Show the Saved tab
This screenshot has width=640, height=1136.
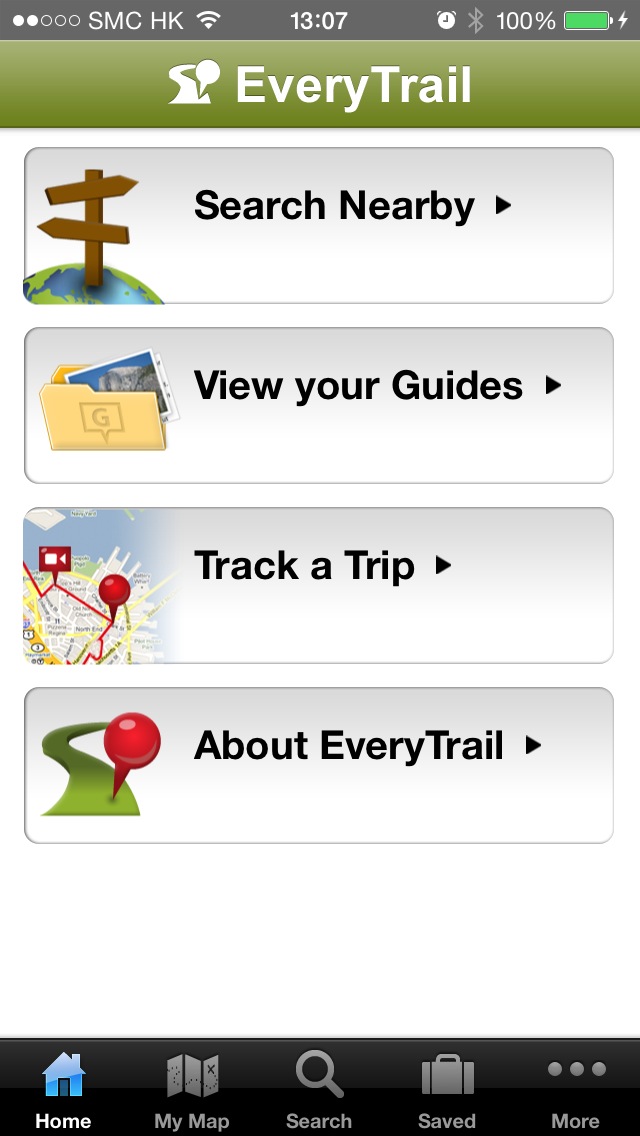coord(447,1090)
